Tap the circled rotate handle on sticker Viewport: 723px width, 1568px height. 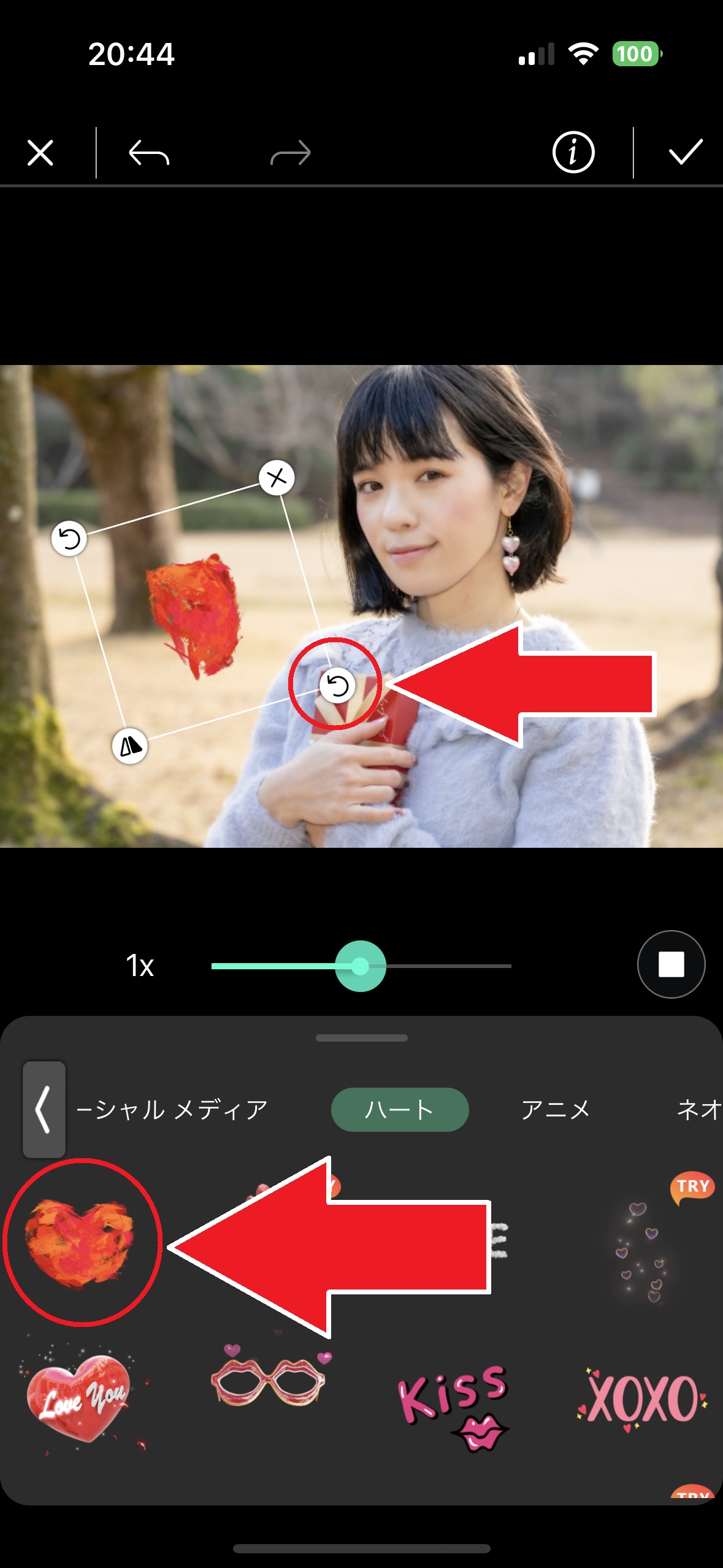click(x=337, y=685)
